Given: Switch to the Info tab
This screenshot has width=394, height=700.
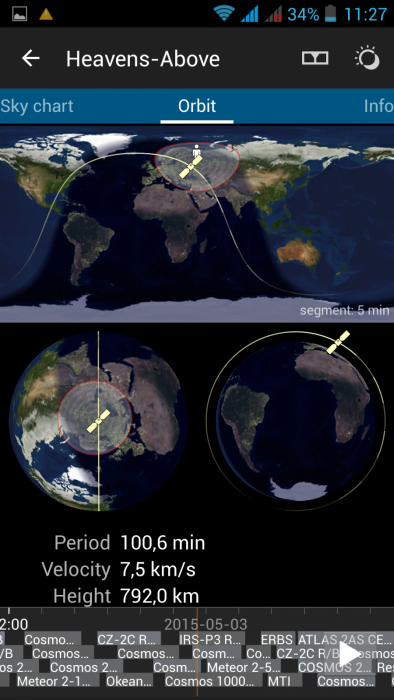Looking at the screenshot, I should pos(378,106).
